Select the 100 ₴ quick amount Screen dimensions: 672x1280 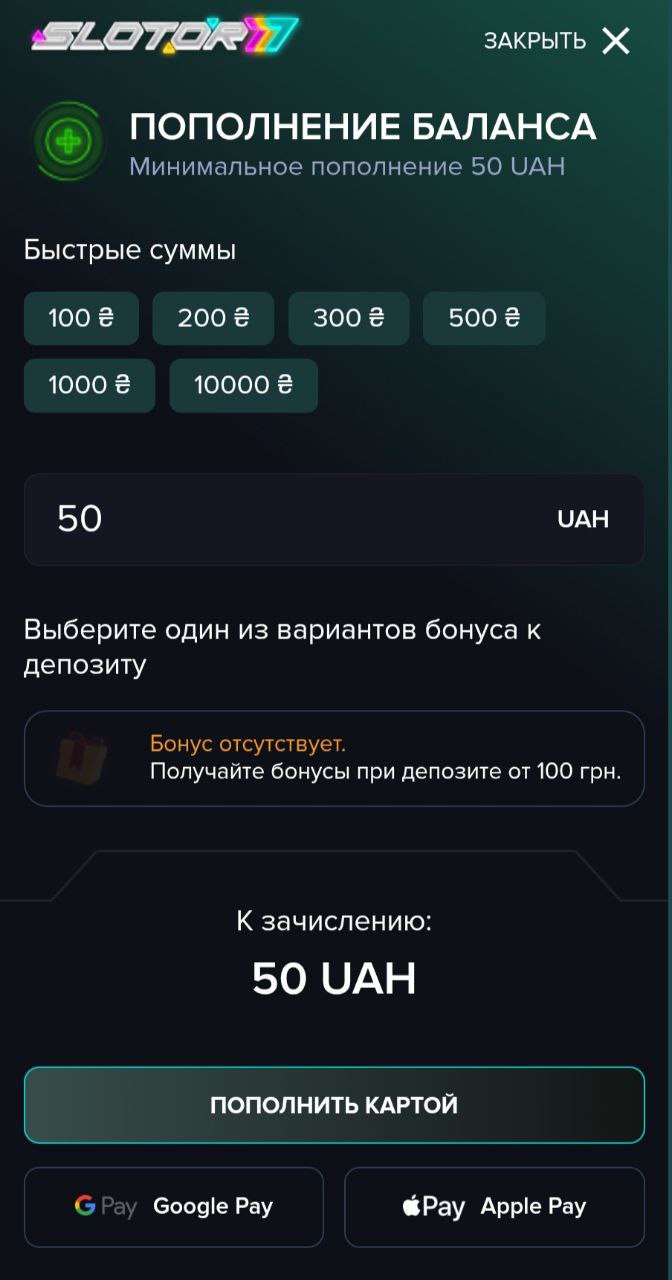click(x=81, y=318)
